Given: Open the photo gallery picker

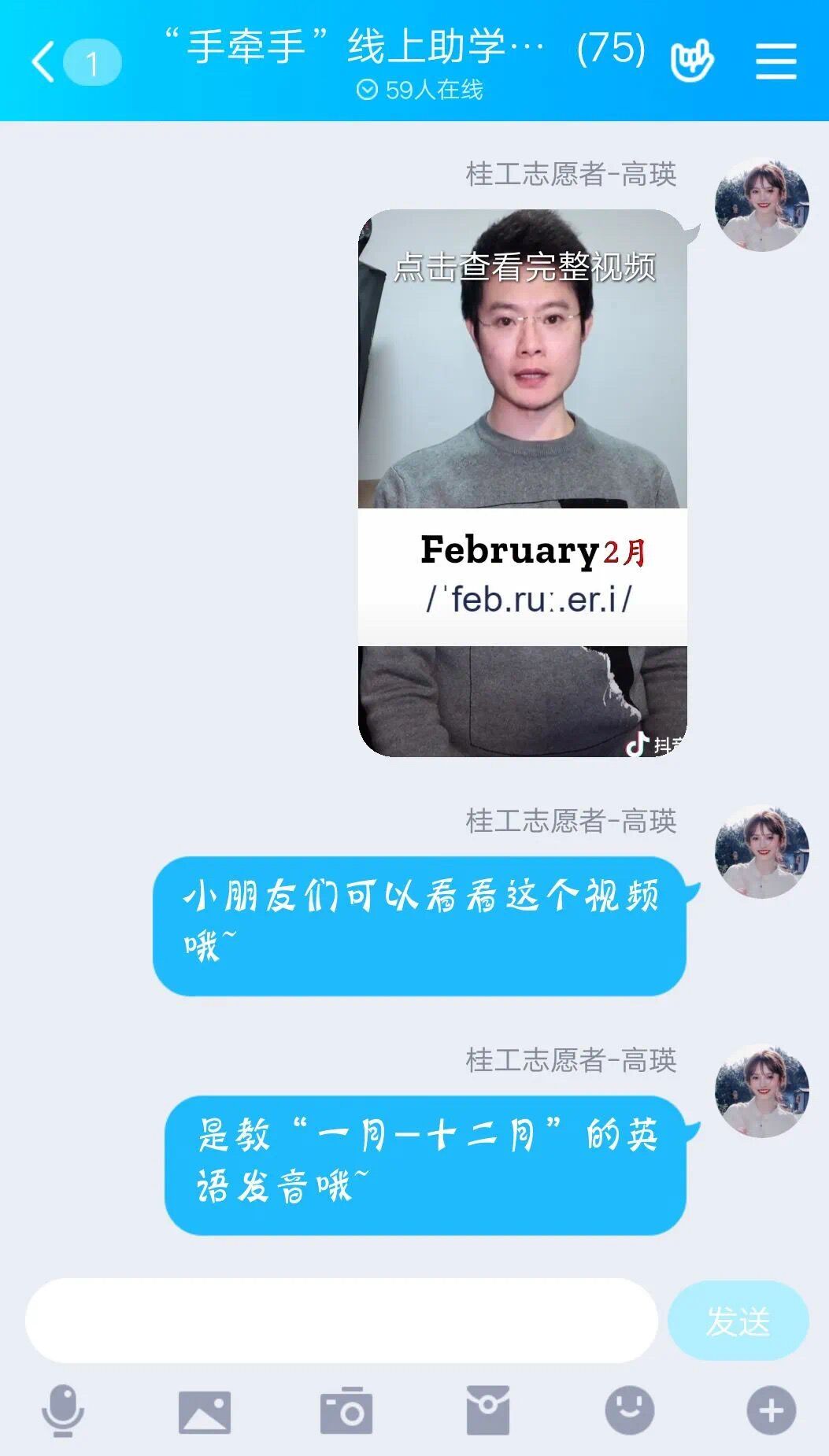Looking at the screenshot, I should pos(205,1411).
